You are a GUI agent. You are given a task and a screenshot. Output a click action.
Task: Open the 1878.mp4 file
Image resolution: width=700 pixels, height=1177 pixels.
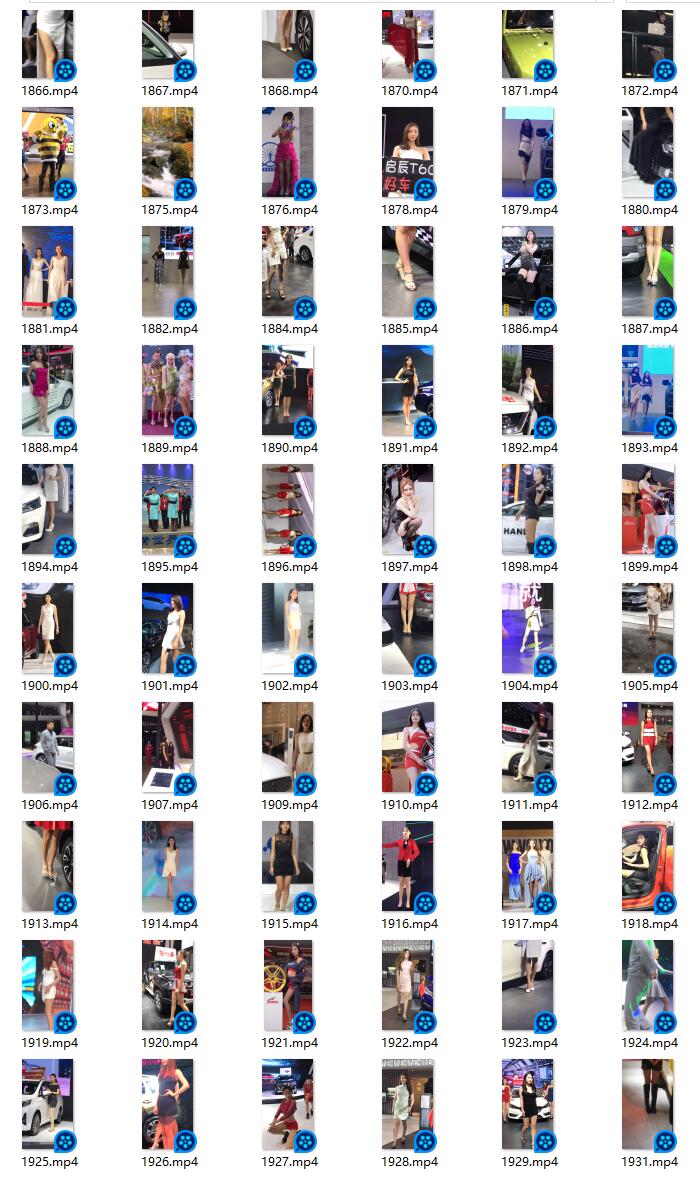coord(408,153)
